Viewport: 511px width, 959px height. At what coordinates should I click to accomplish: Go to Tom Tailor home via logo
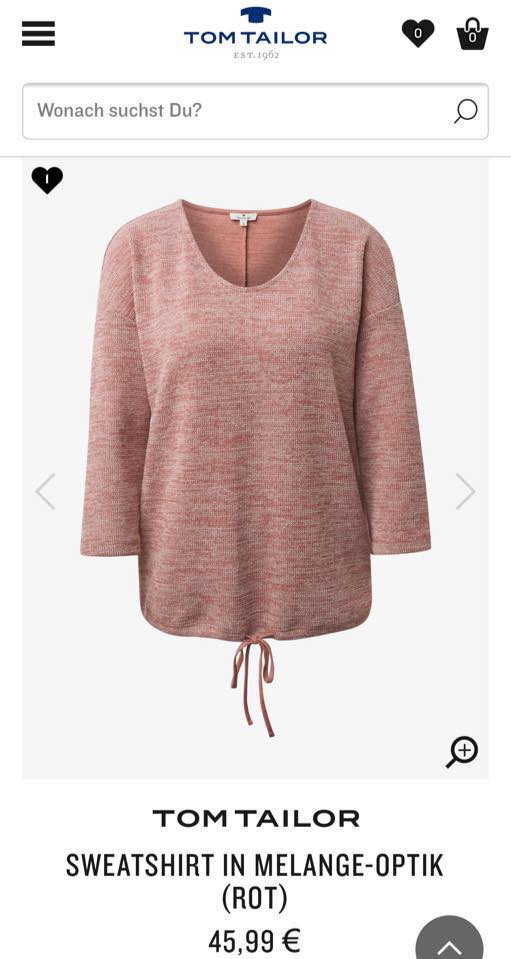click(x=256, y=33)
